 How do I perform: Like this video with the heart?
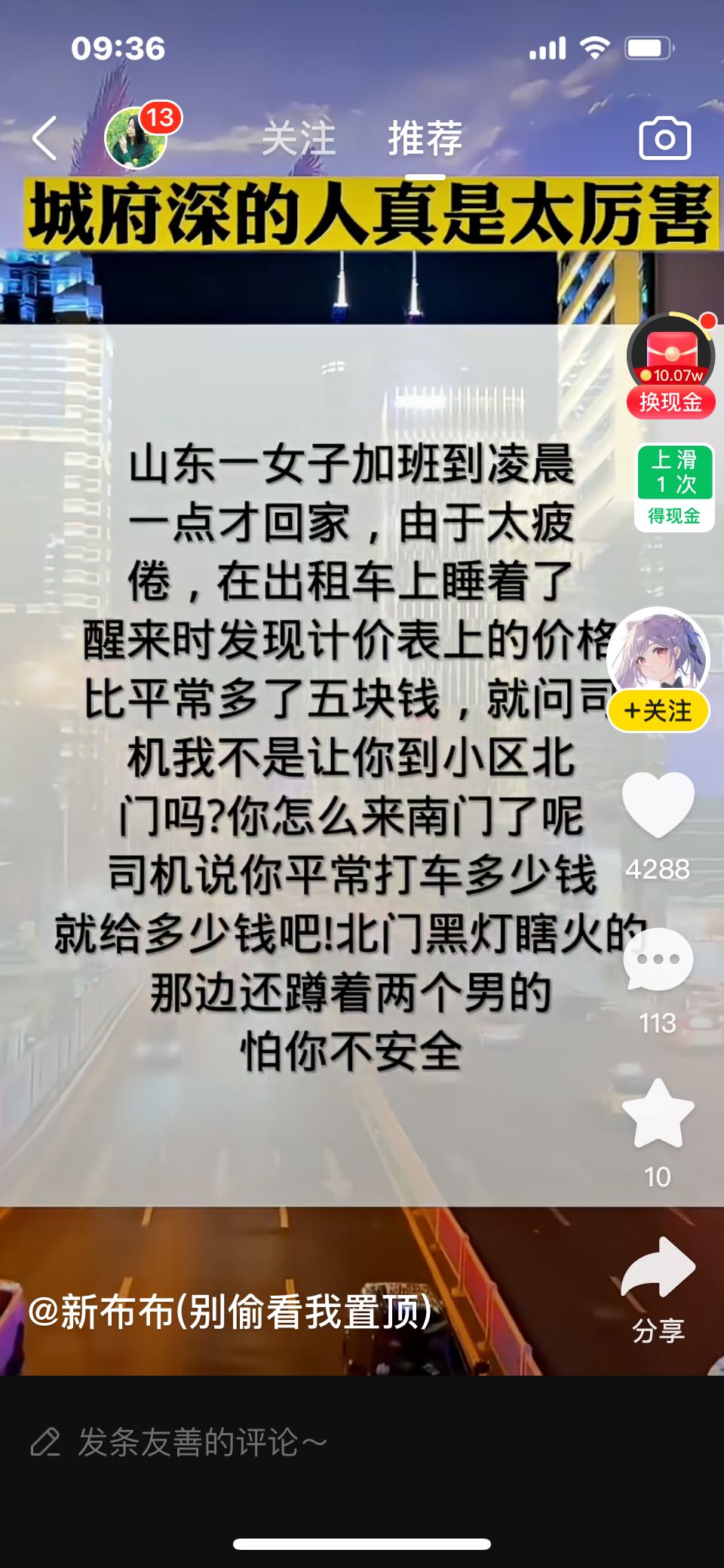coord(658,804)
